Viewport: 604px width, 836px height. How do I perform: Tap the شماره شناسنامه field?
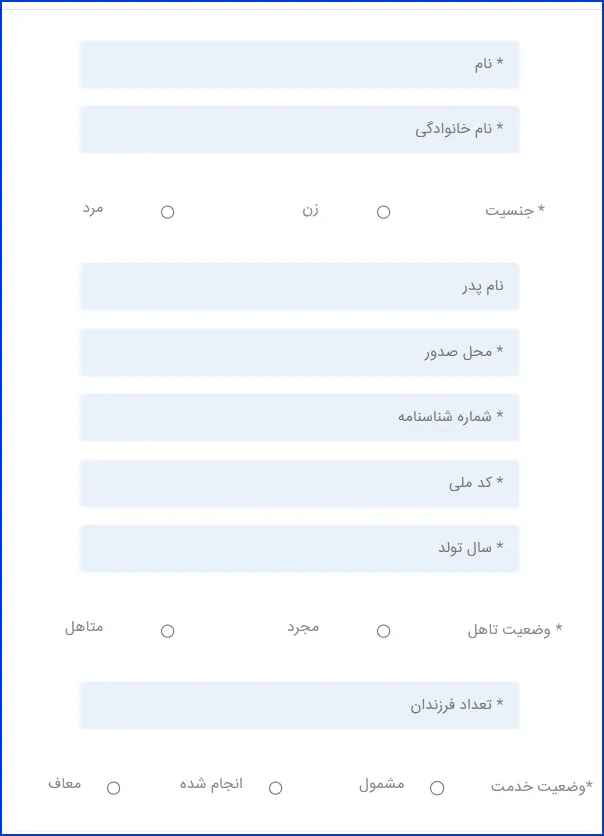click(x=300, y=417)
